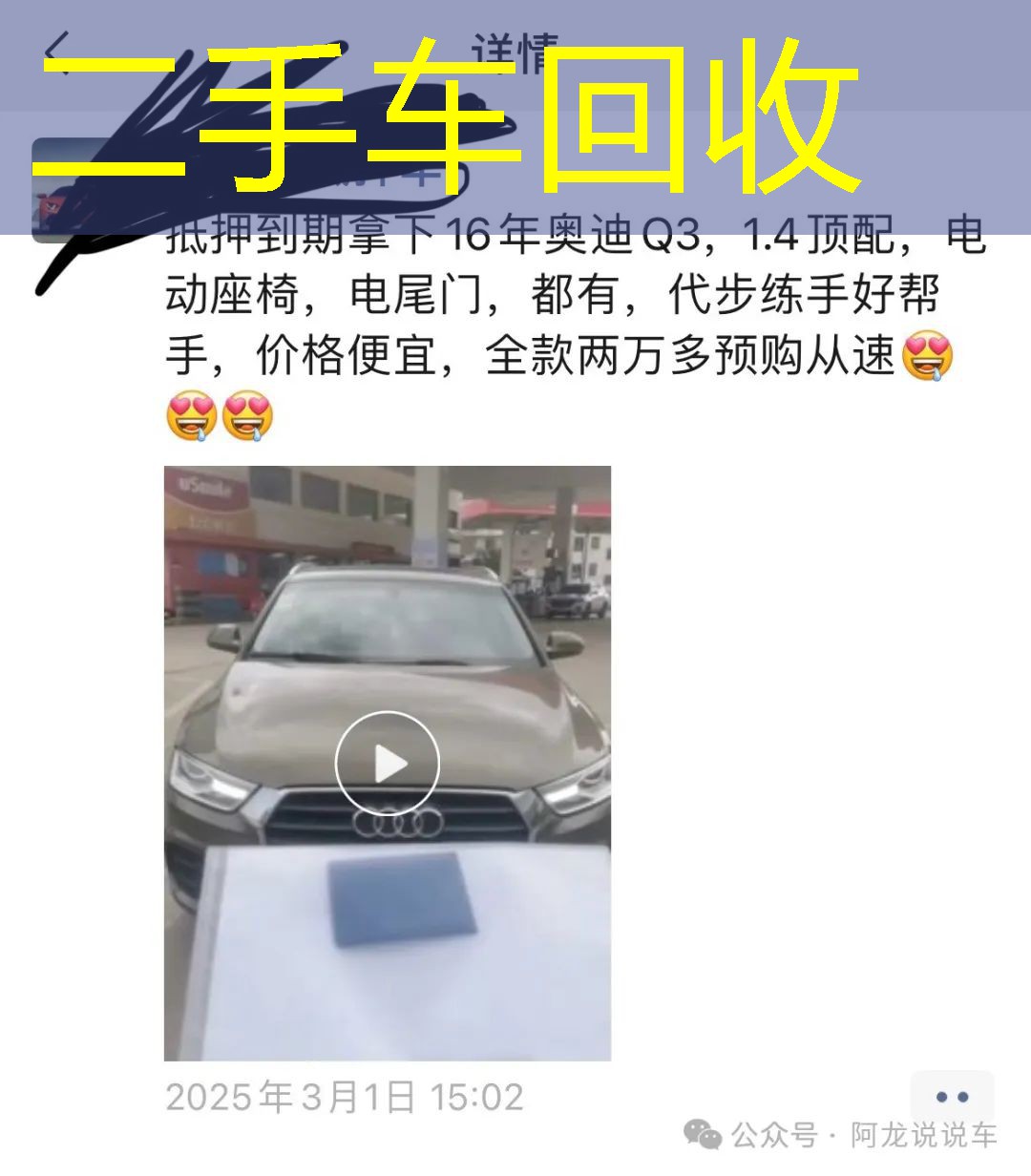
Task: Play the Audi Q3 video
Action: [387, 763]
